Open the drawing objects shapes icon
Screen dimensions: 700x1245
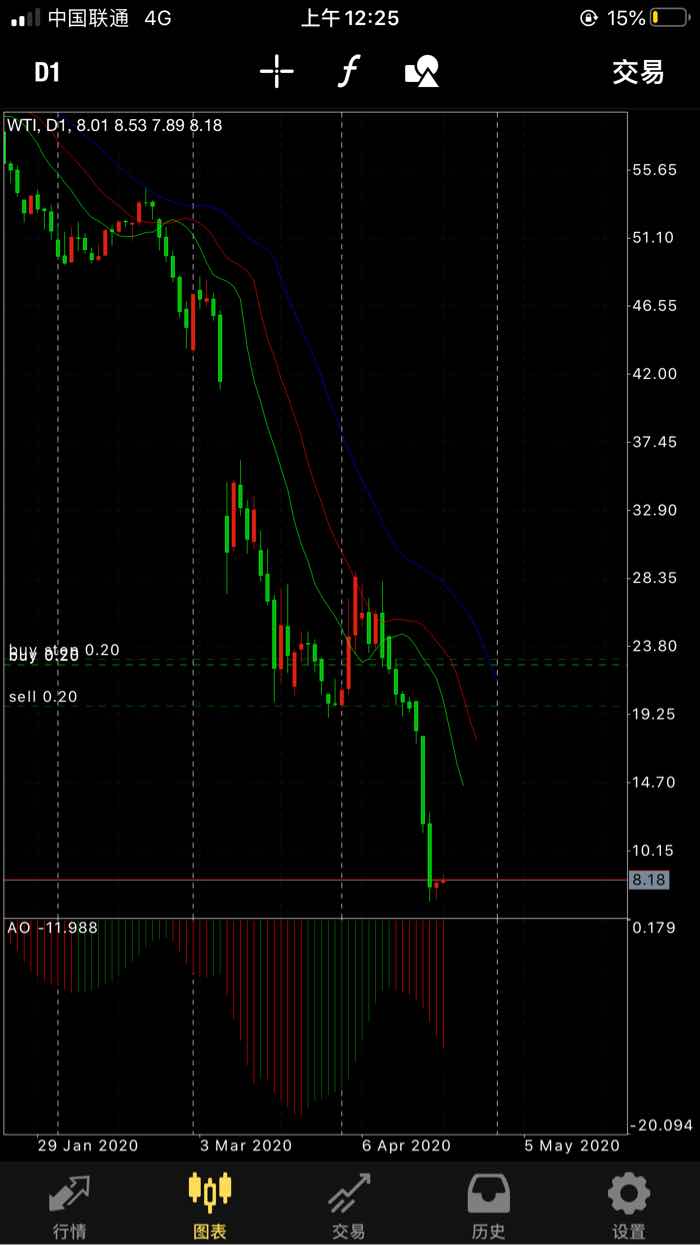pos(421,72)
